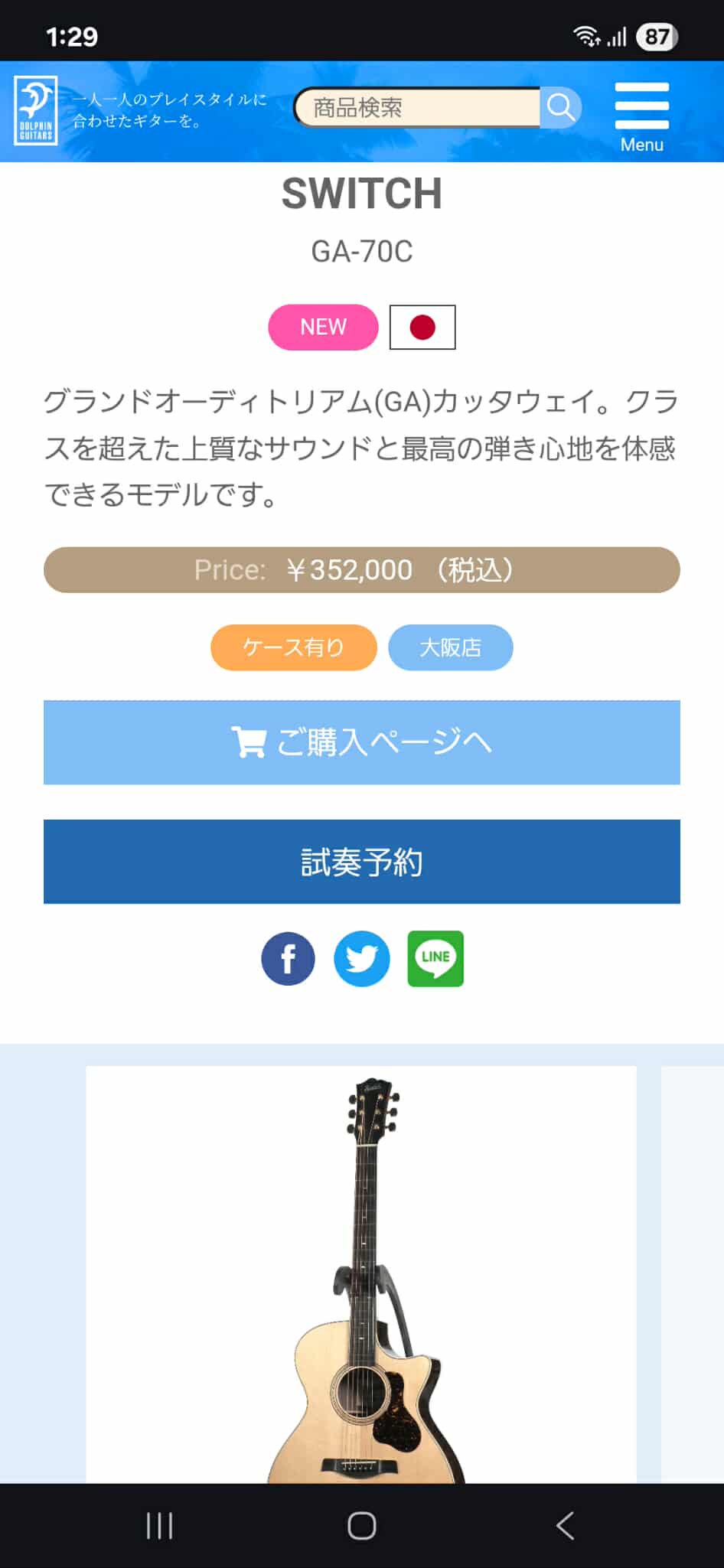
Task: Go back with the system back button
Action: [x=565, y=1525]
